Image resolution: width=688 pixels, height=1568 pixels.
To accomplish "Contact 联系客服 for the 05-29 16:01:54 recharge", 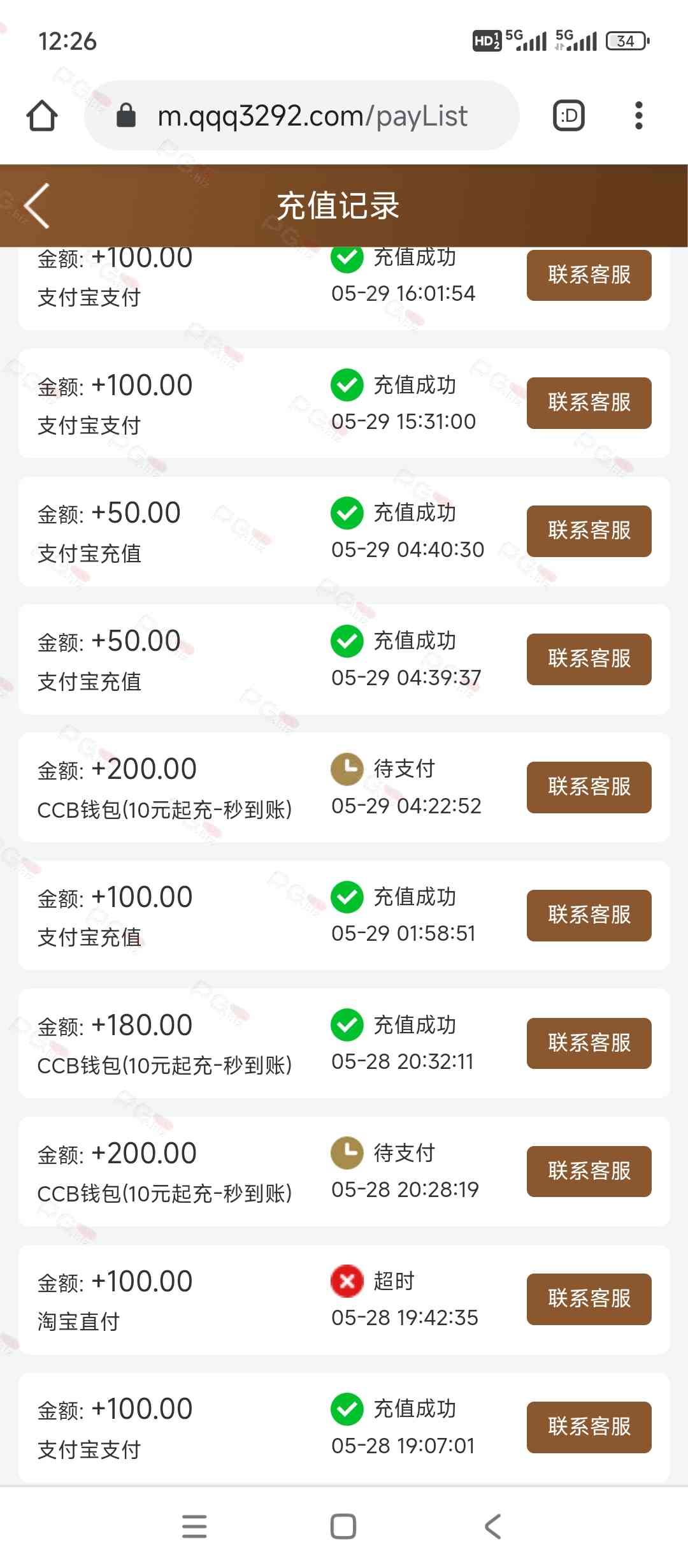I will [589, 275].
